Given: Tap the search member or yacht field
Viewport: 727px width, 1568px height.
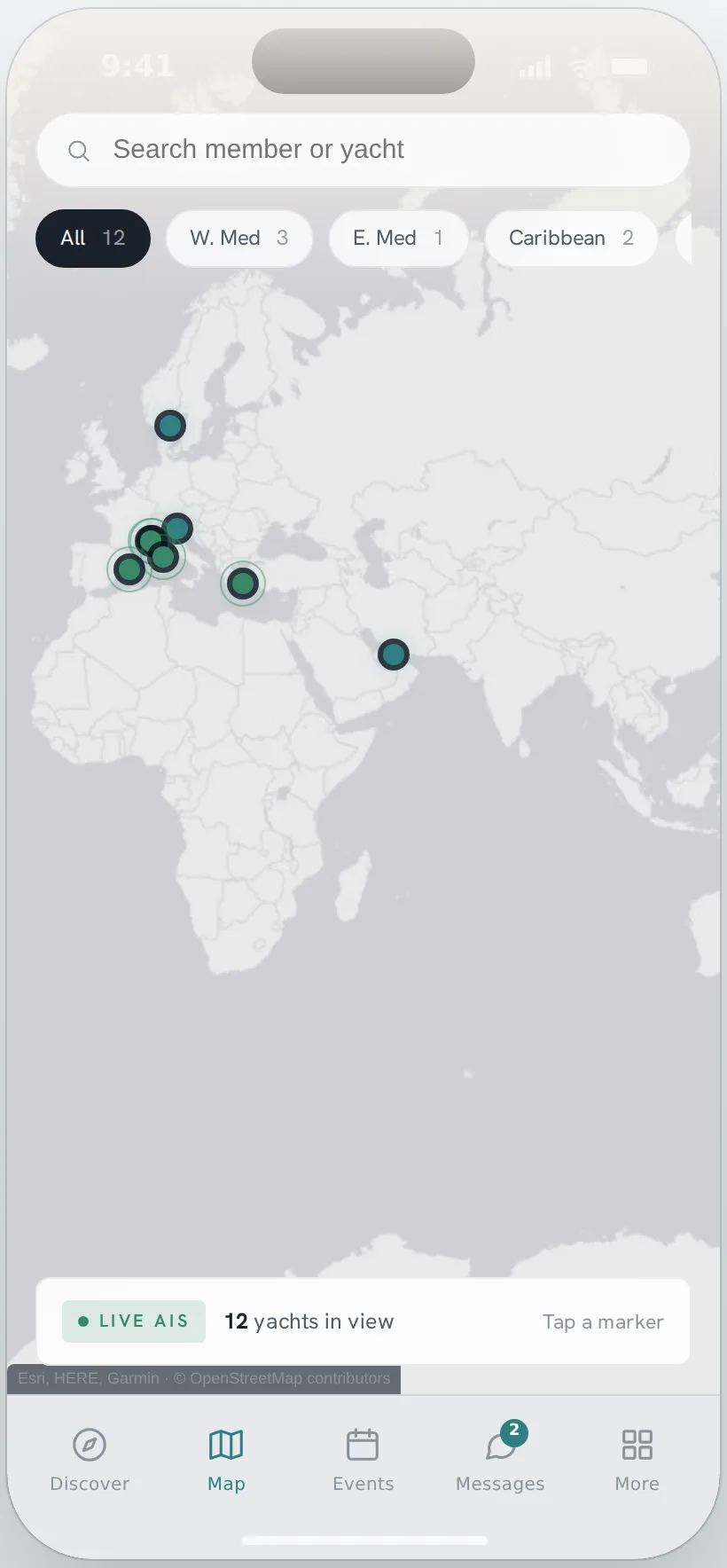Looking at the screenshot, I should click(363, 150).
